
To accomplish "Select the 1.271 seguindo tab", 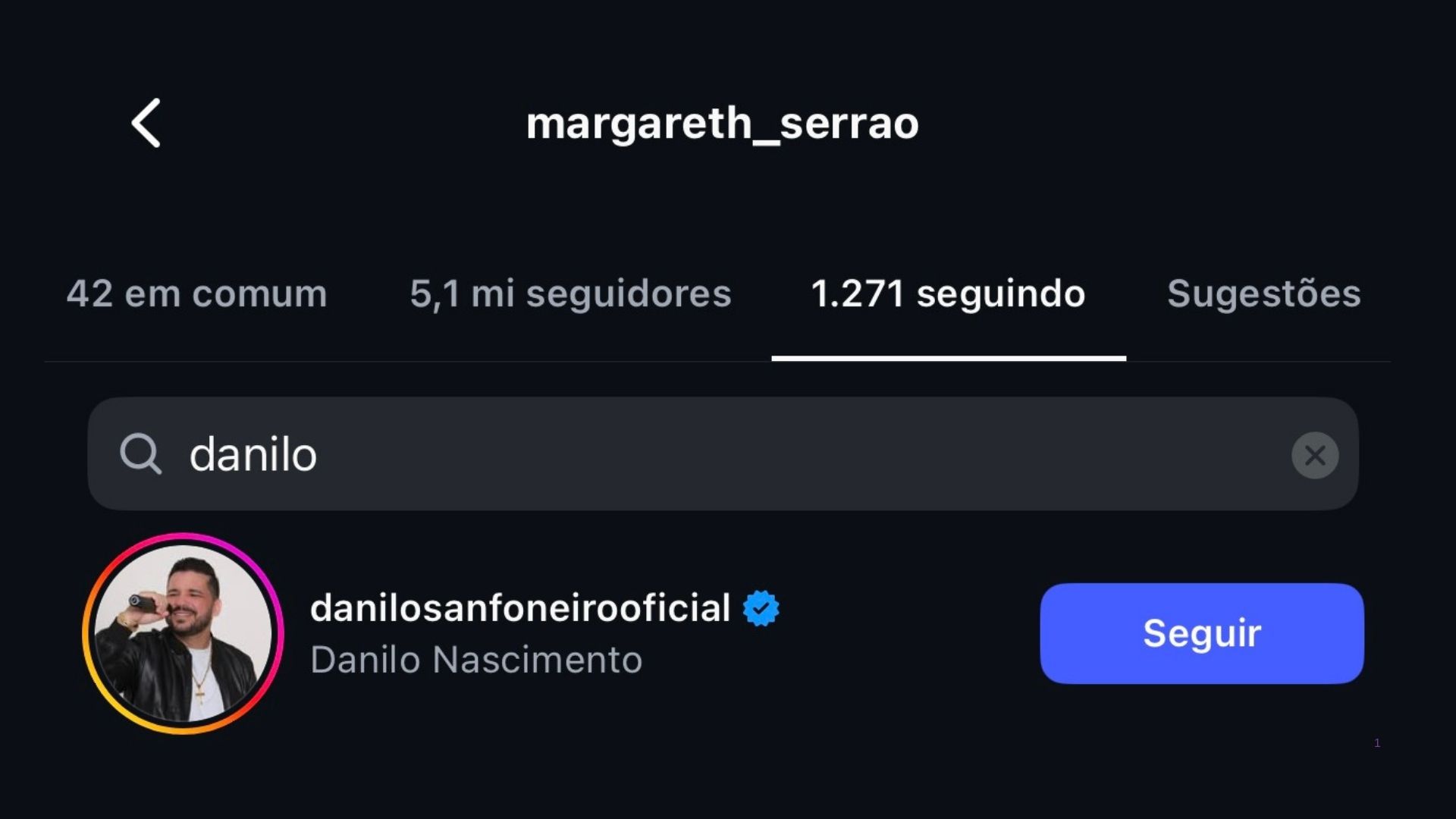I will 948,294.
